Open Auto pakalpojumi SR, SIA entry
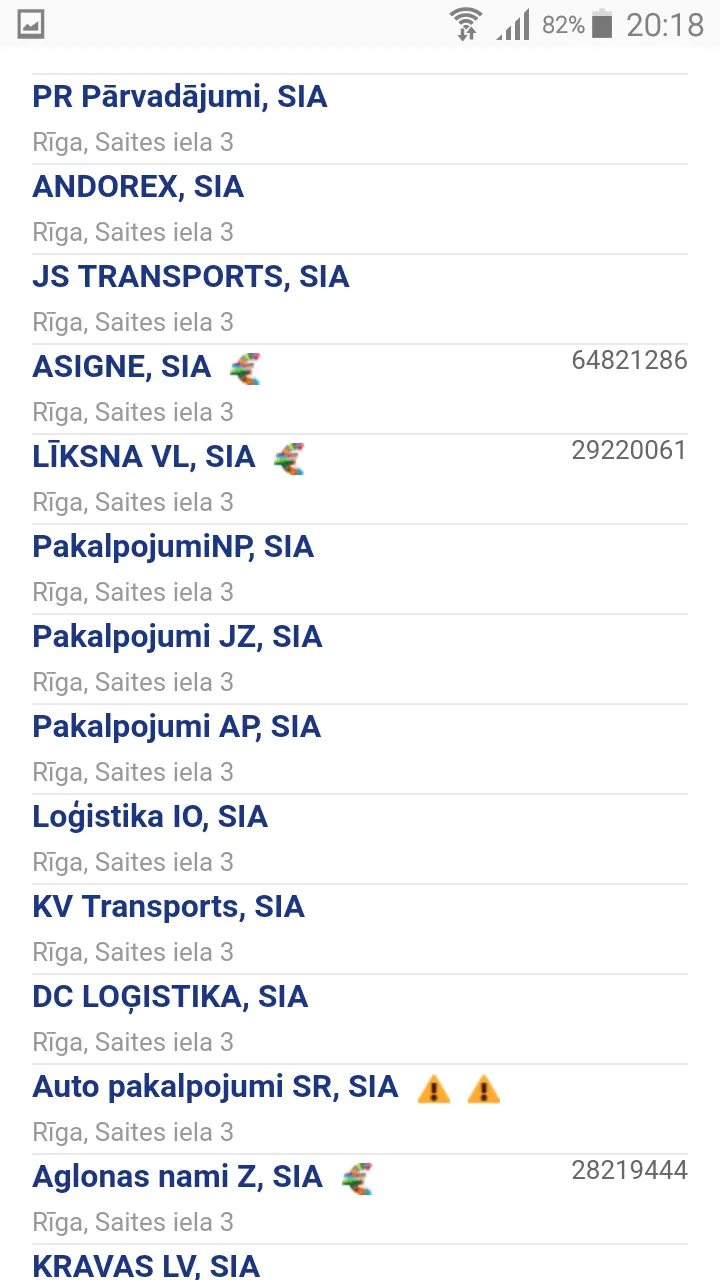The height and width of the screenshot is (1280, 720). point(360,1109)
